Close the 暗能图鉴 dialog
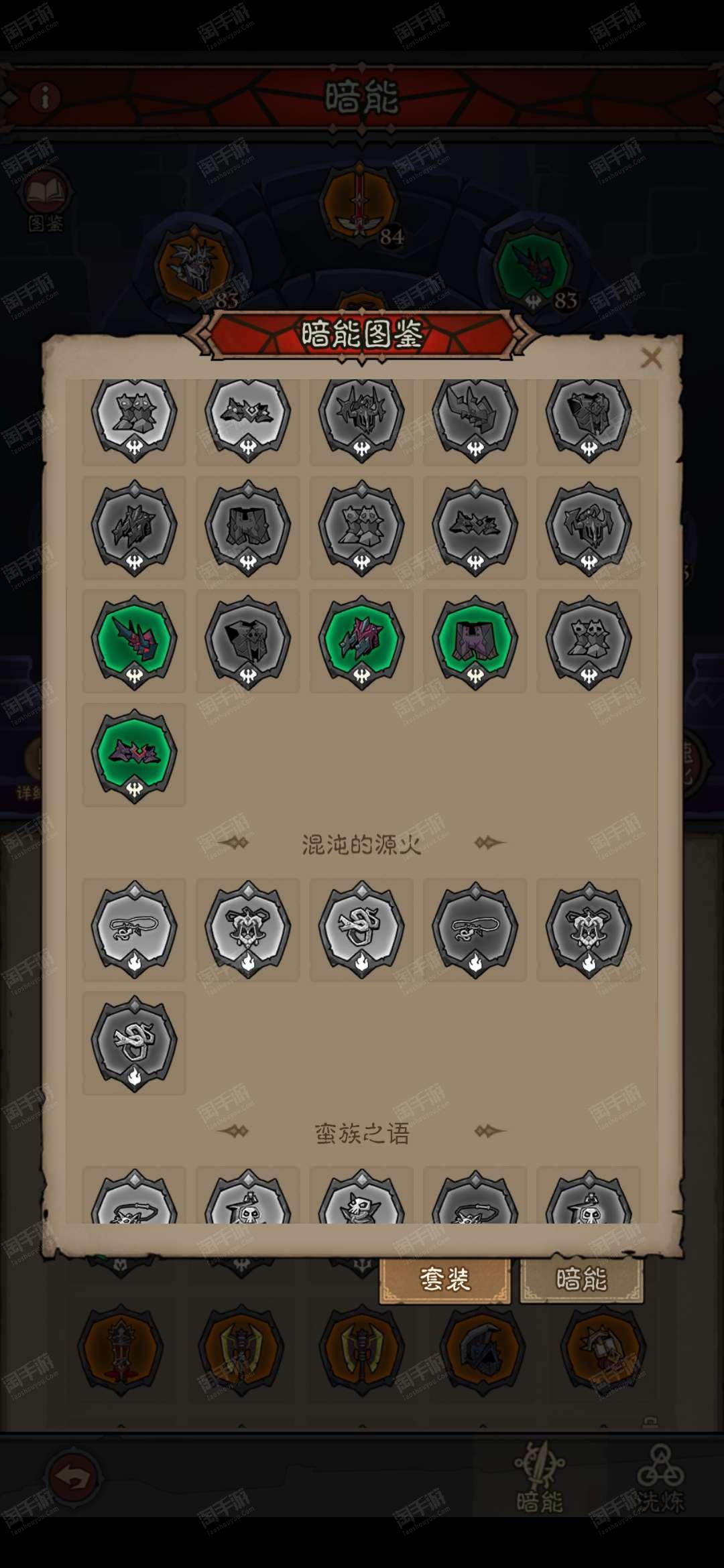 tap(651, 358)
